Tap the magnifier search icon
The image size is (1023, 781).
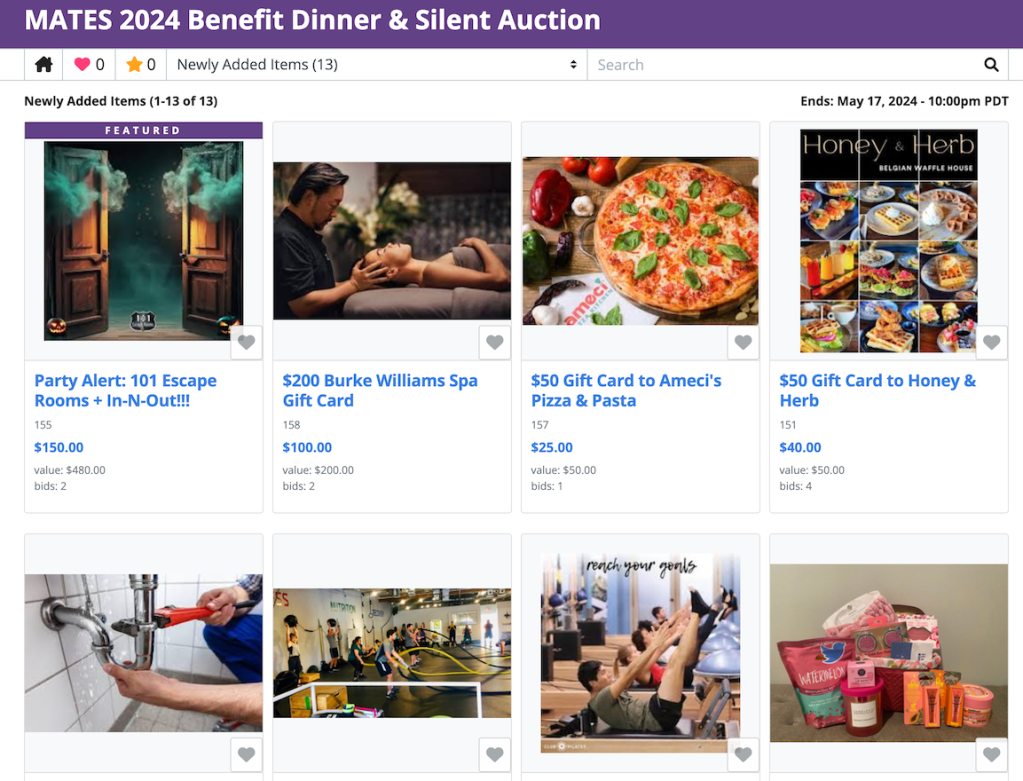click(991, 65)
